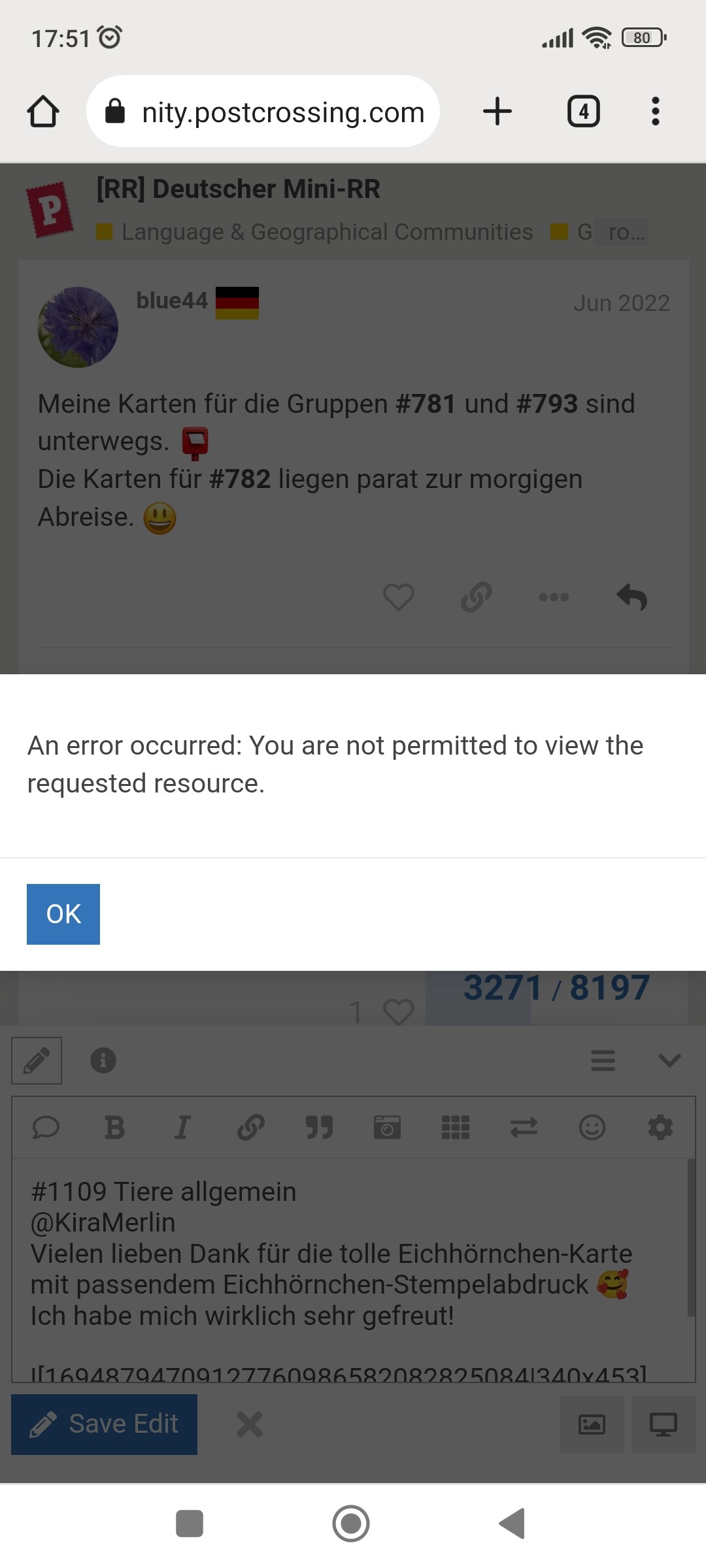The image size is (706, 1568).
Task: Open the tab switcher showing 4 tabs
Action: pyautogui.click(x=583, y=111)
